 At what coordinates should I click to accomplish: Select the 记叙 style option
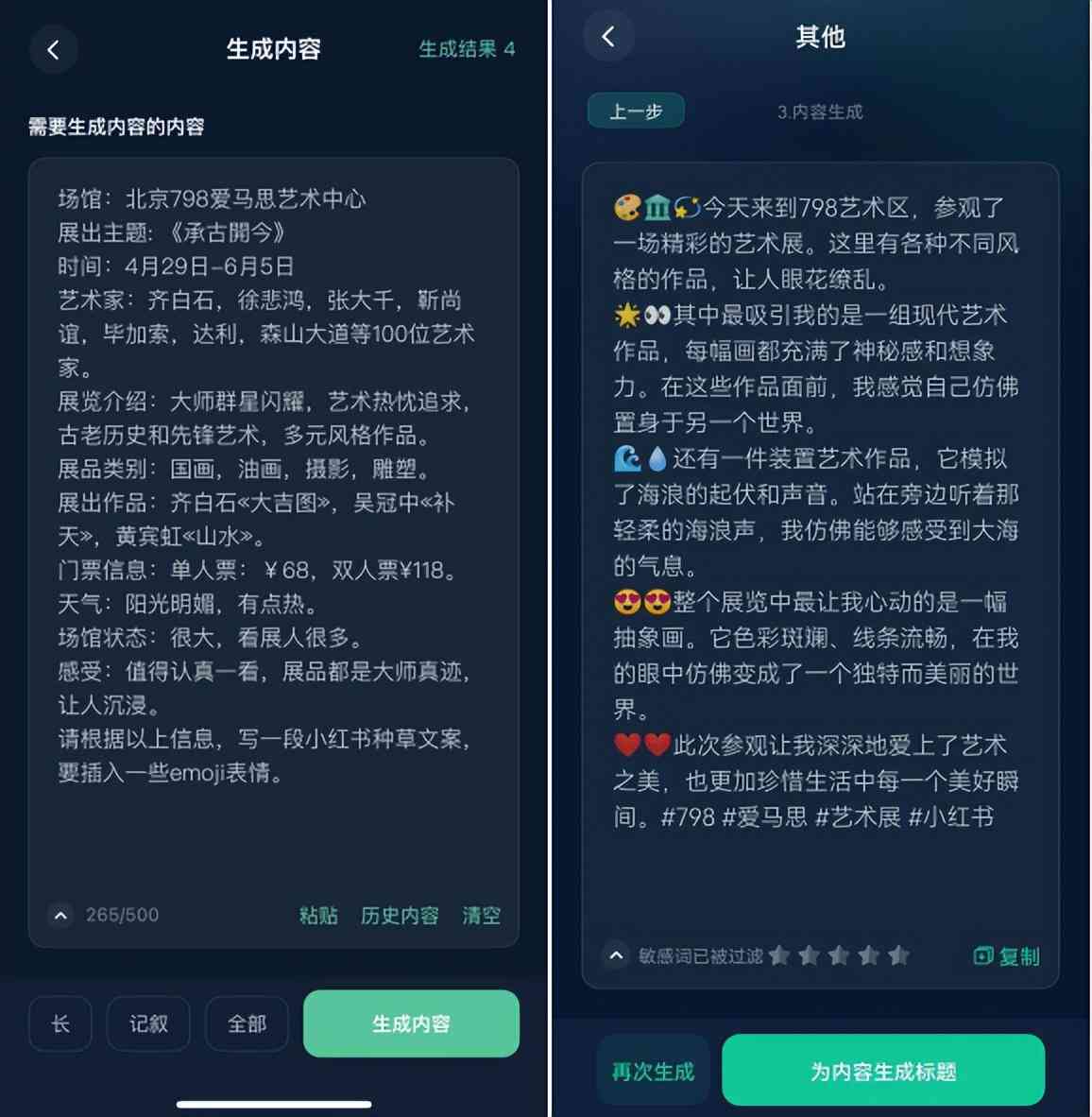tap(148, 1023)
